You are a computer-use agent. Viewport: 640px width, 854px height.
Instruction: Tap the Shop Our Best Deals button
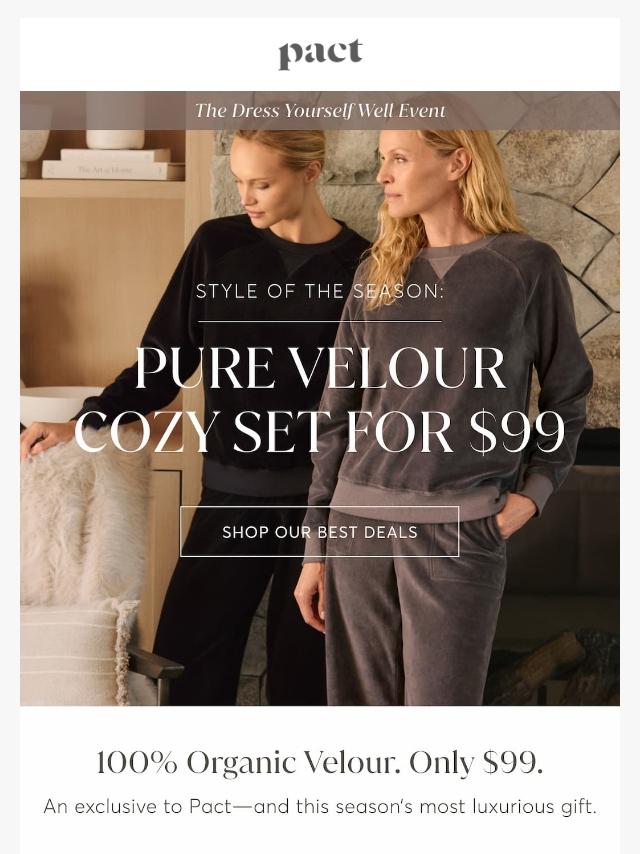pos(319,532)
